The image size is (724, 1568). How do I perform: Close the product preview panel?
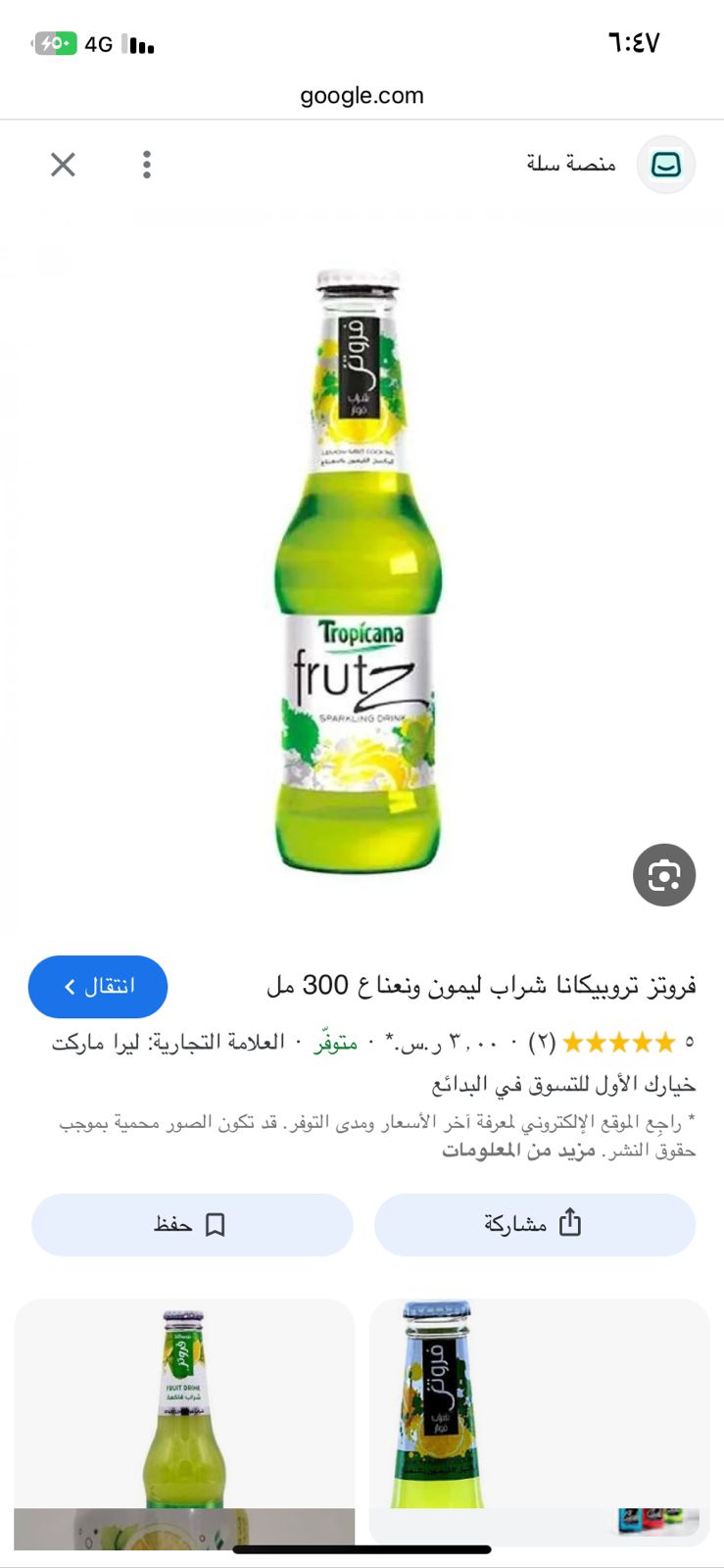tap(63, 165)
